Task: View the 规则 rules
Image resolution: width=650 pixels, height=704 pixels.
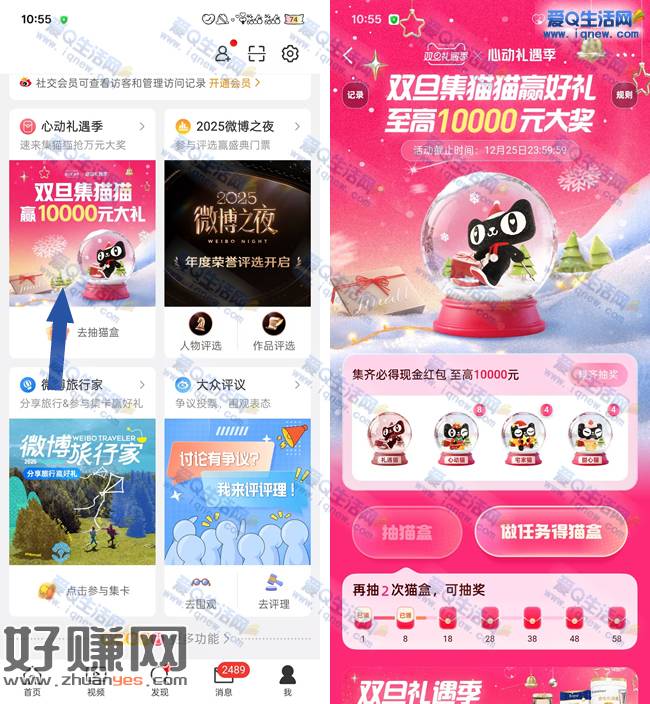Action: 624,95
